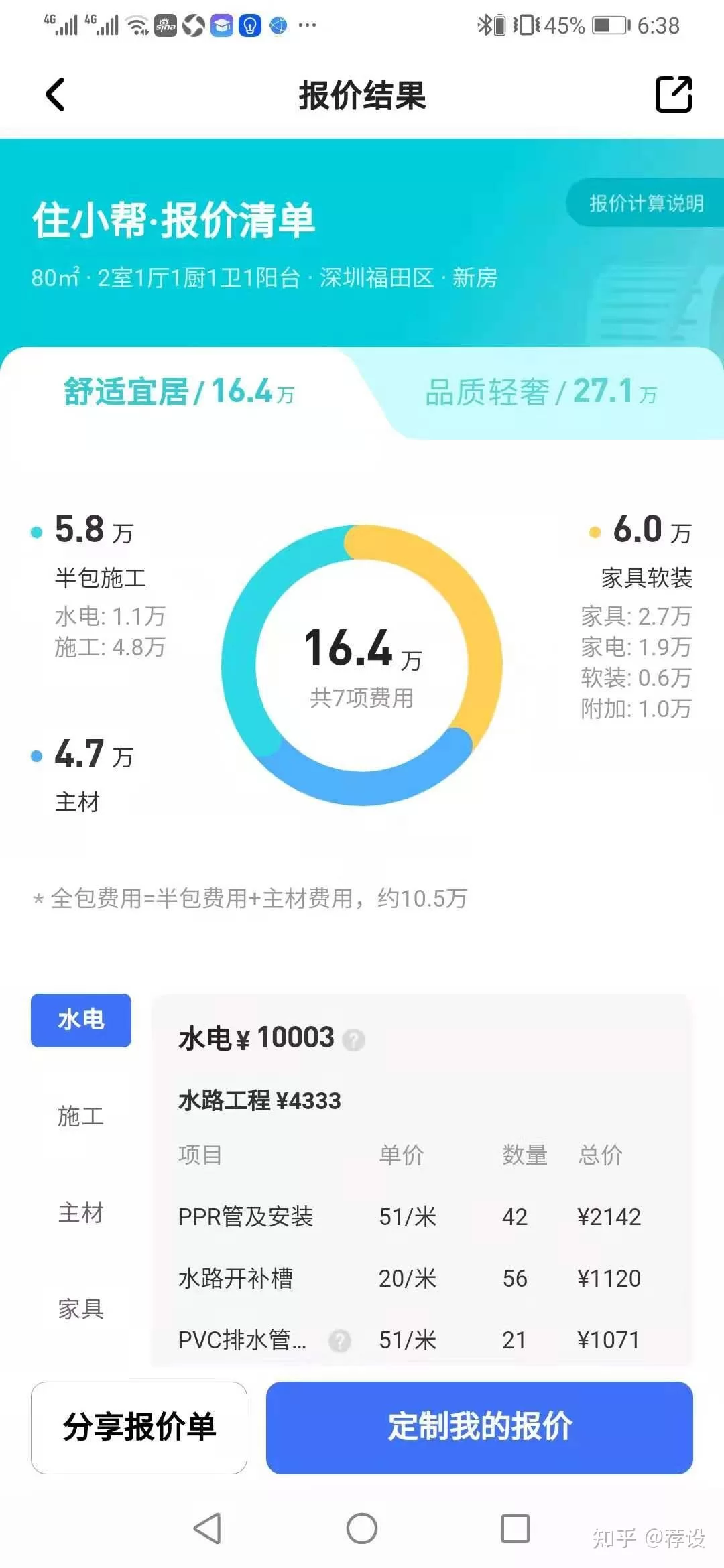Select the 舒适宜居 16.4万 tab
The image size is (724, 1568).
tap(179, 392)
